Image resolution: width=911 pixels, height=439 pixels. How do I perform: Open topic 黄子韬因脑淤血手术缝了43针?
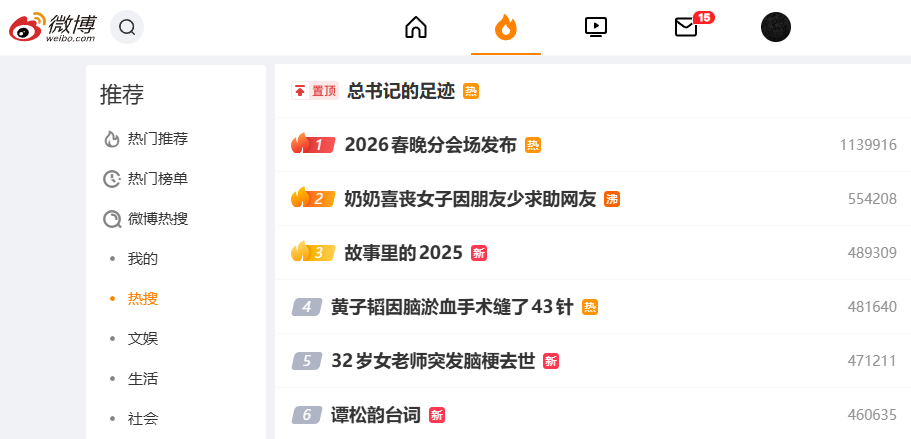452,307
